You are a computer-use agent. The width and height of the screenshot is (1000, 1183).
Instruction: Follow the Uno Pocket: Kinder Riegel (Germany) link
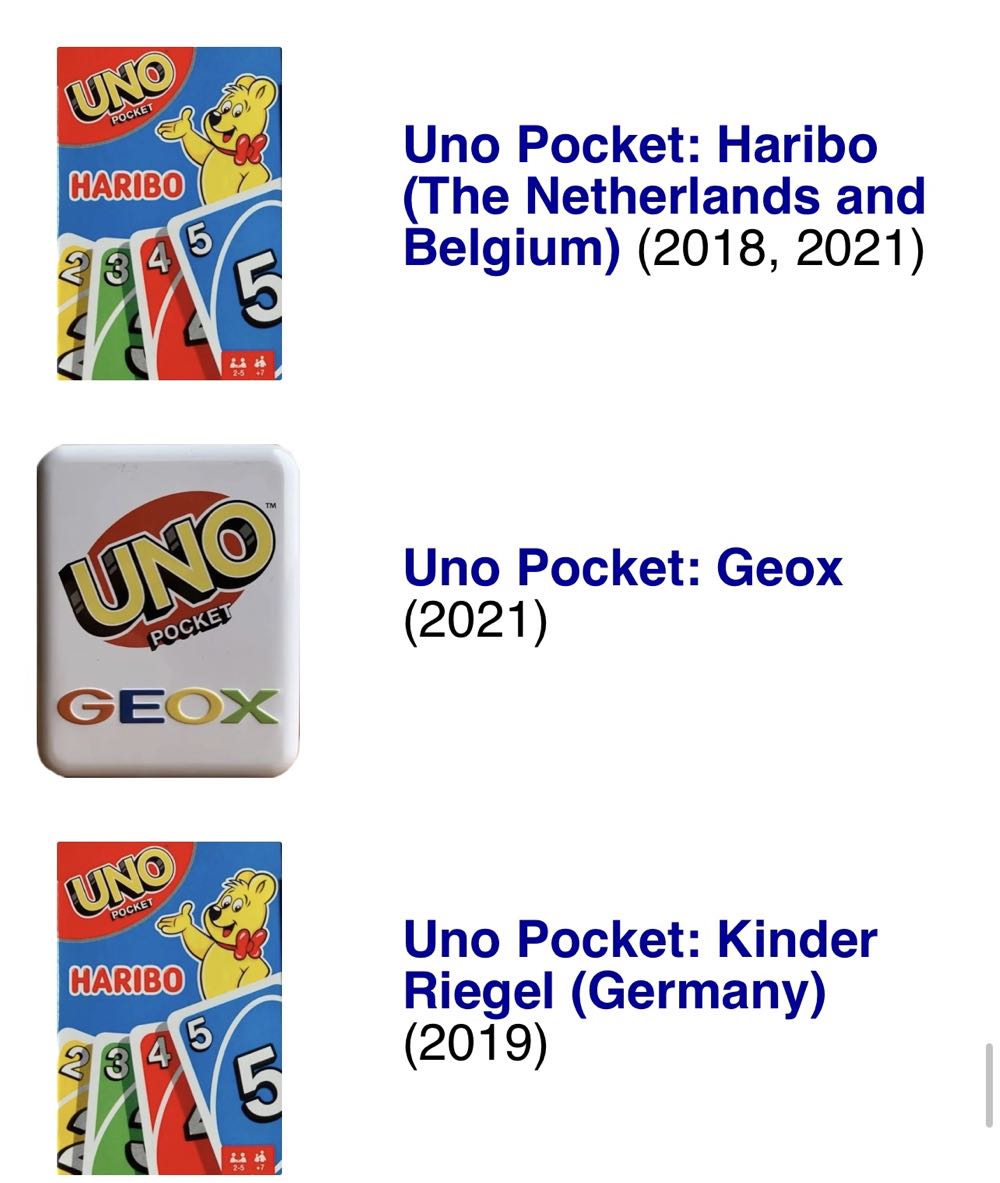640,965
